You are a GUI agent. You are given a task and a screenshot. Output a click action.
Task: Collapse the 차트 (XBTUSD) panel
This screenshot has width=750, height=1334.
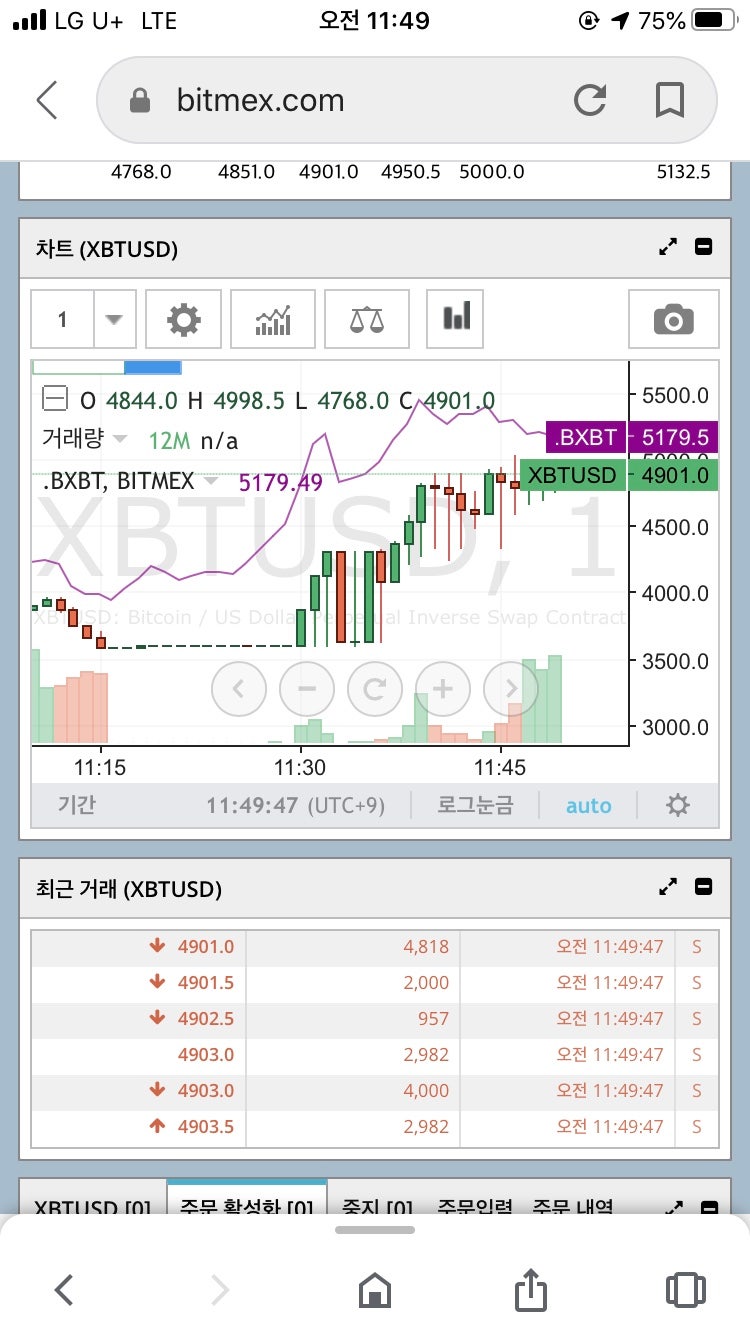(704, 247)
